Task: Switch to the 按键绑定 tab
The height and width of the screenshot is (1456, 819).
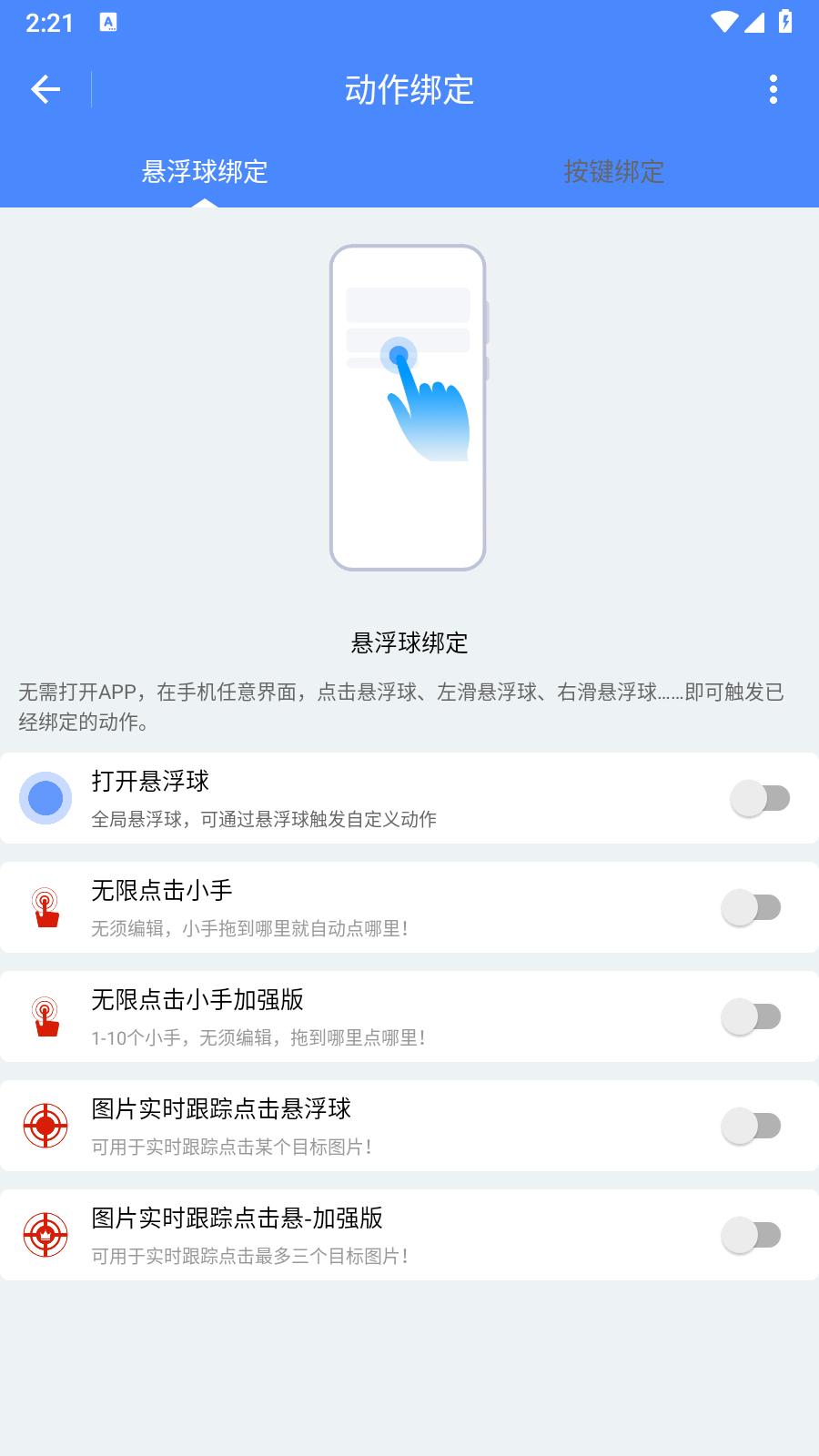Action: click(x=614, y=172)
